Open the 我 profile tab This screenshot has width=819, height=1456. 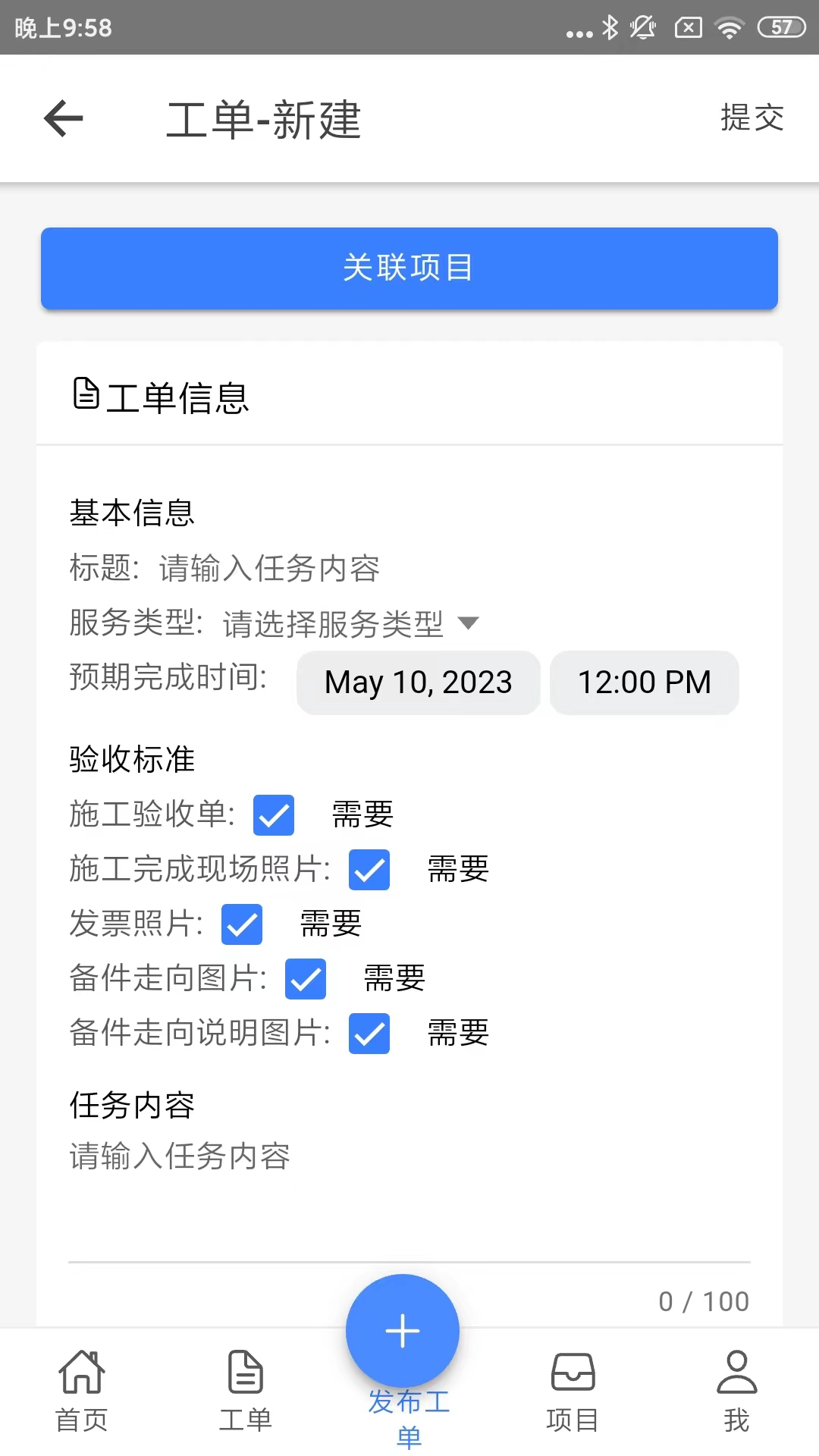point(737,1392)
